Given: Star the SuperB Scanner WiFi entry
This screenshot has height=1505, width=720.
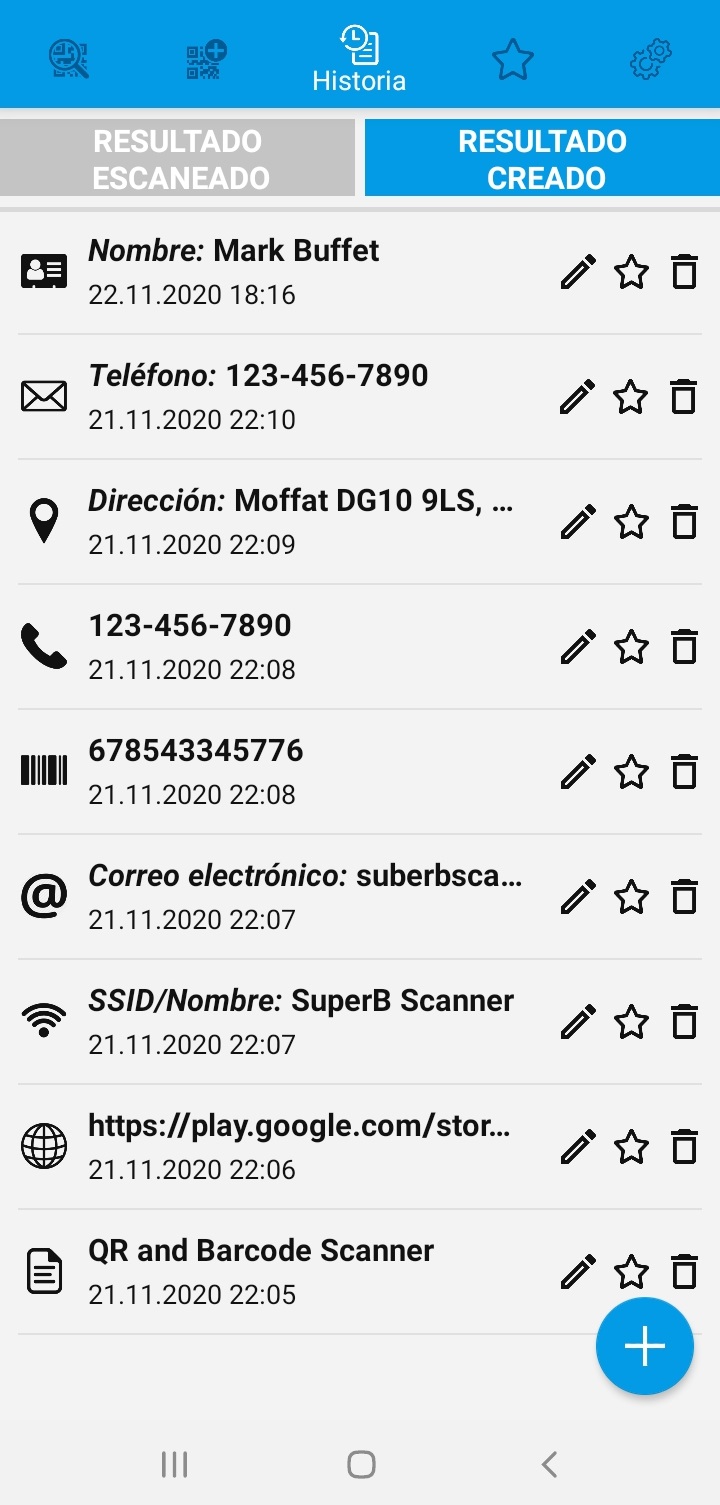Looking at the screenshot, I should tap(631, 1022).
